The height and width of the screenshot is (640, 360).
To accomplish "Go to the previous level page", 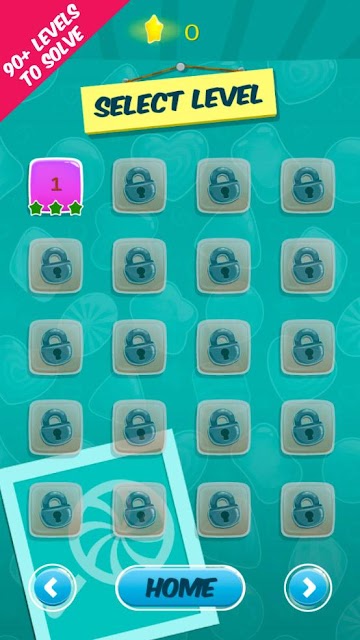I will [53, 588].
